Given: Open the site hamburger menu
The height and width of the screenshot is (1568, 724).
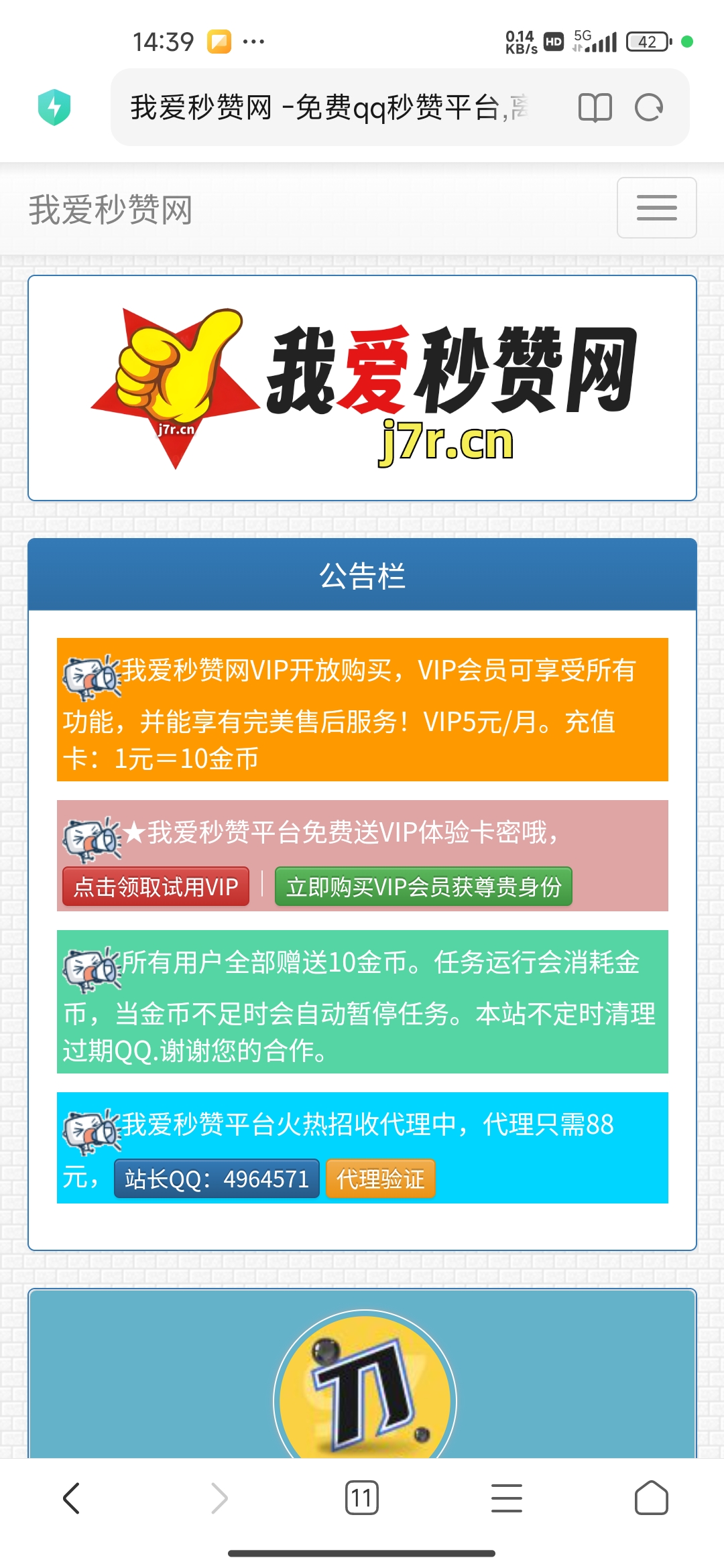Looking at the screenshot, I should [x=656, y=208].
